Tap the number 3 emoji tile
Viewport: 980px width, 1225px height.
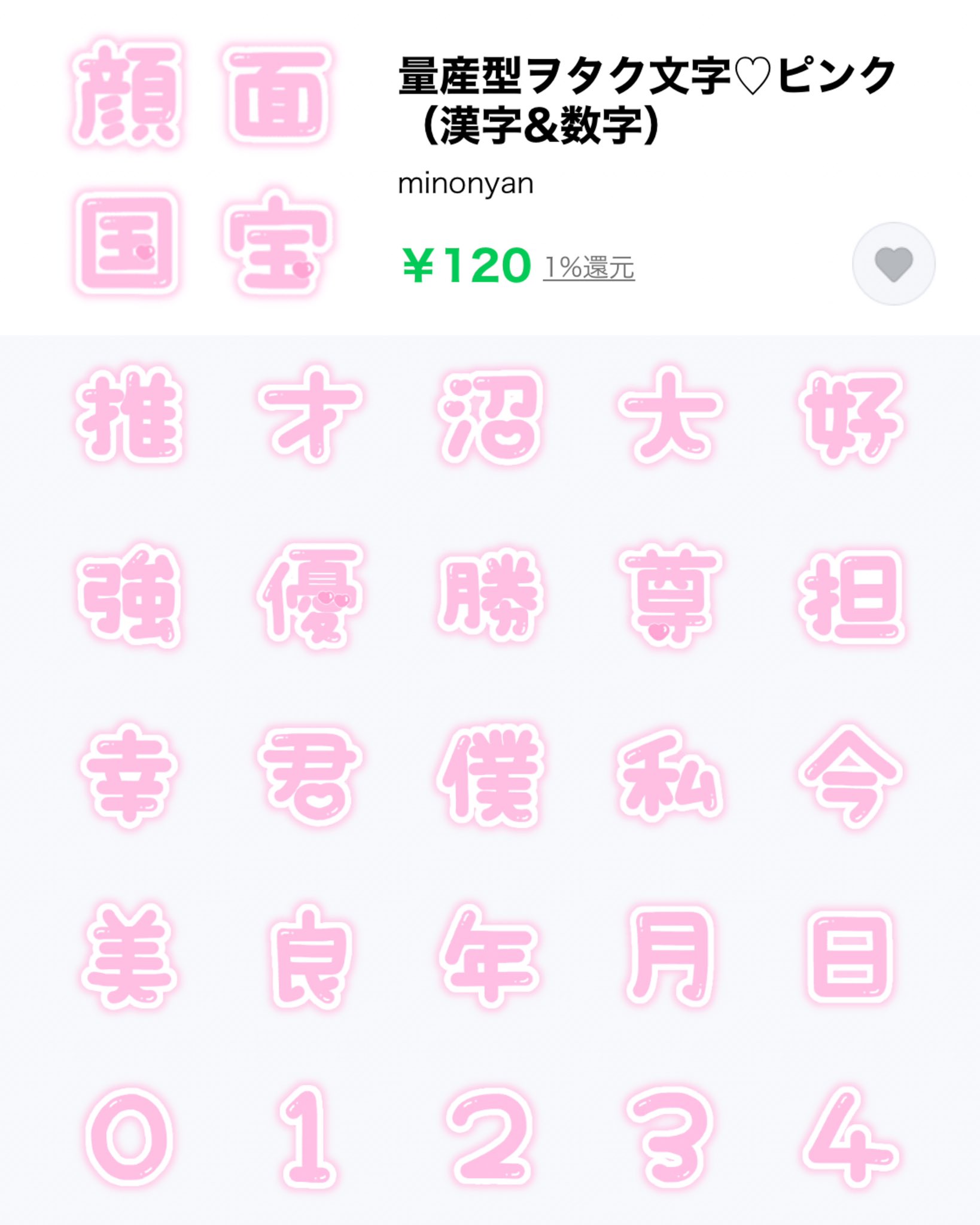pyautogui.click(x=670, y=1136)
